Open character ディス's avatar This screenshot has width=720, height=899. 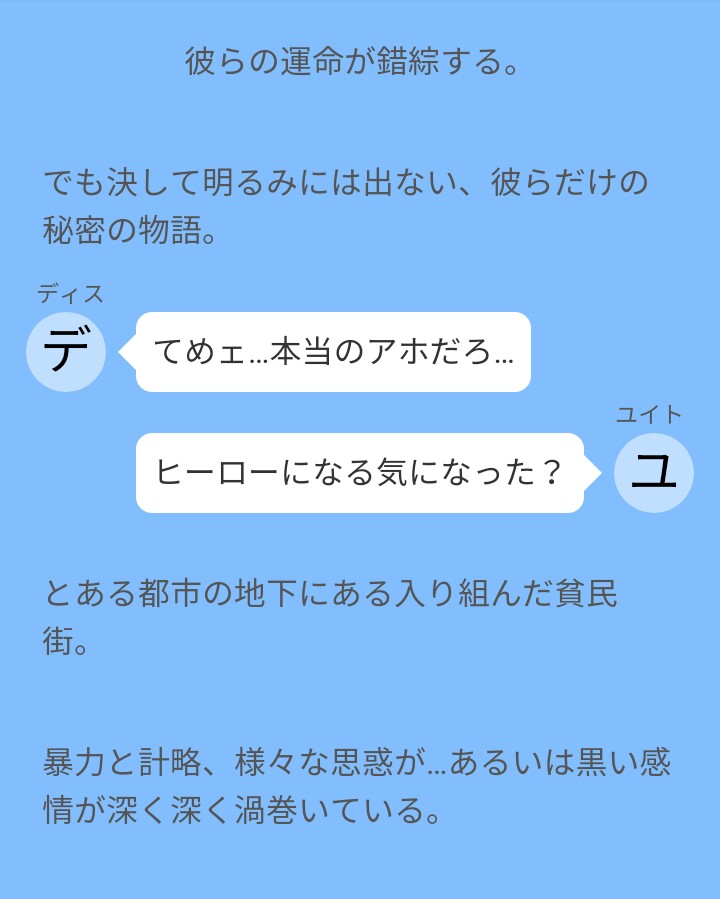click(x=66, y=352)
